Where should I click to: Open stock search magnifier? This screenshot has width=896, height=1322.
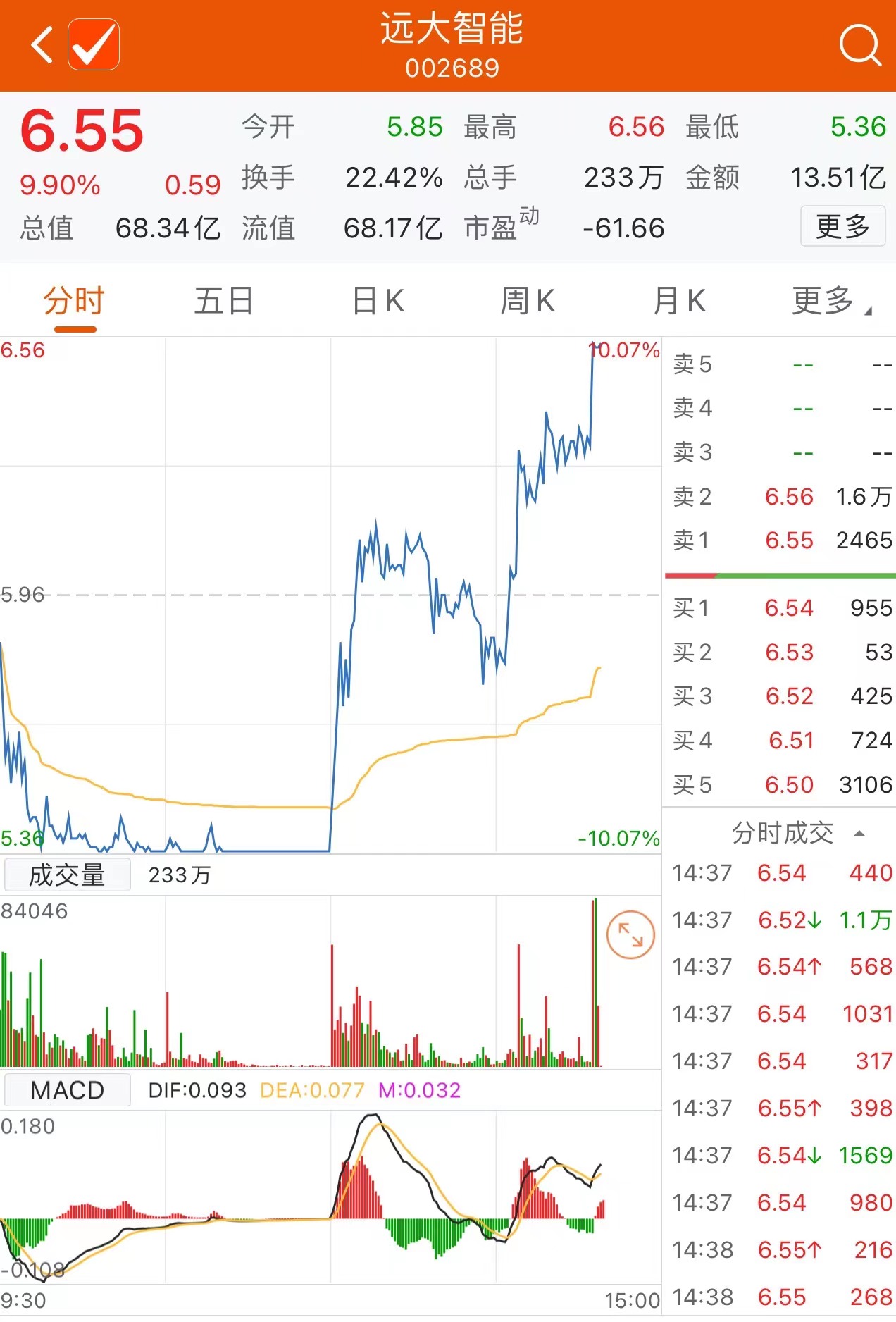[x=859, y=45]
